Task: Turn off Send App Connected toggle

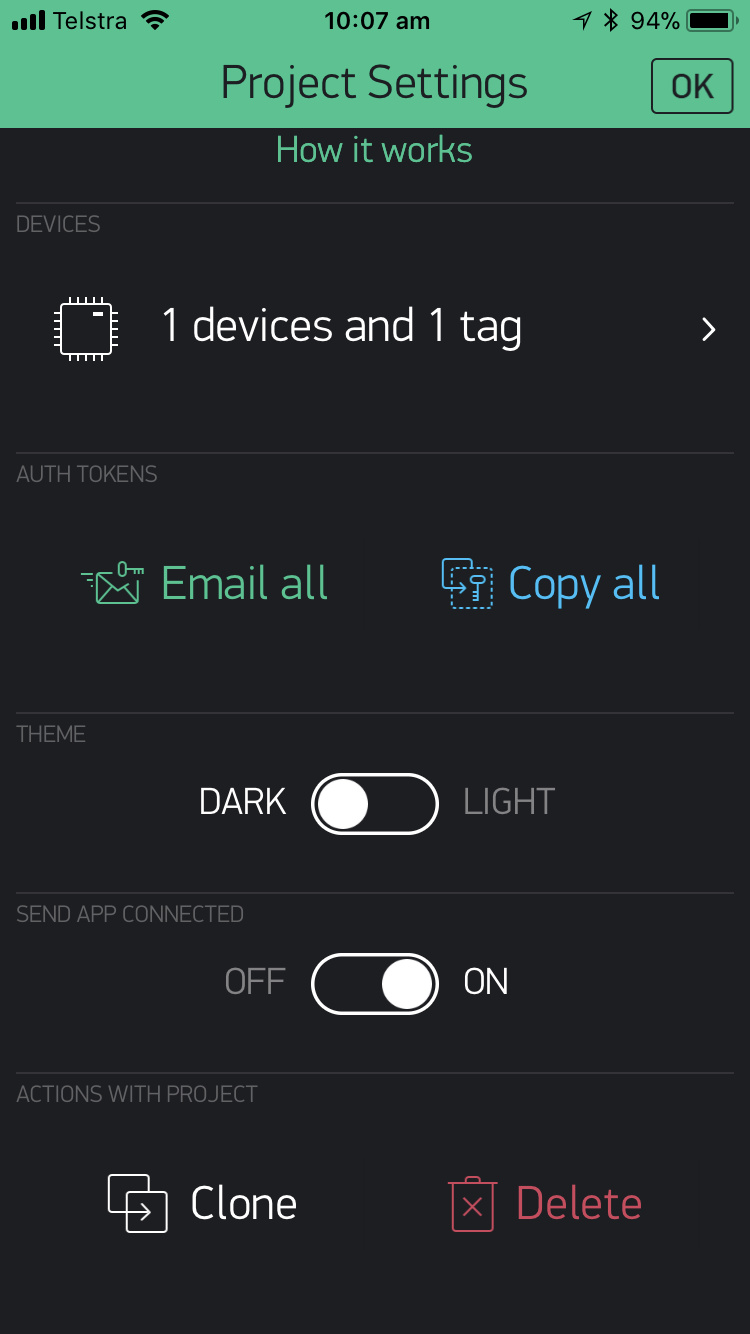Action: pos(375,983)
